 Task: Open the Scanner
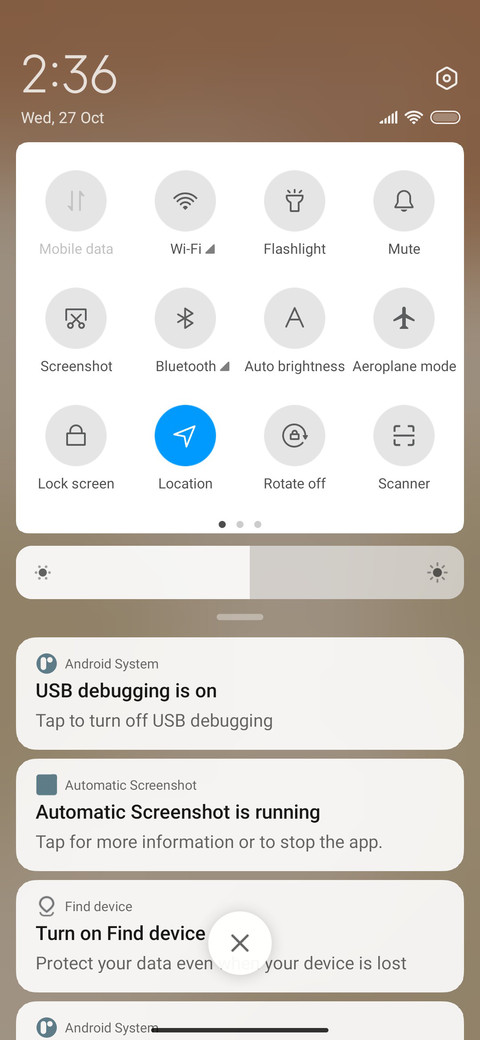[404, 436]
